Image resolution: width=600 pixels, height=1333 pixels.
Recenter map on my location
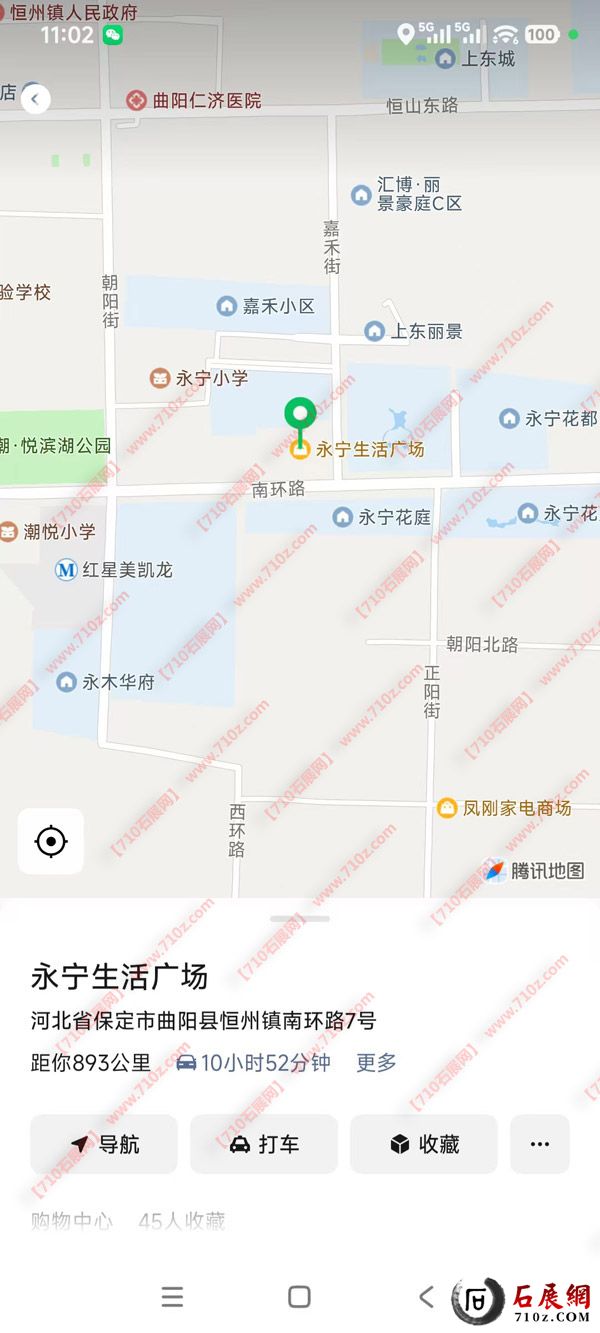point(51,841)
